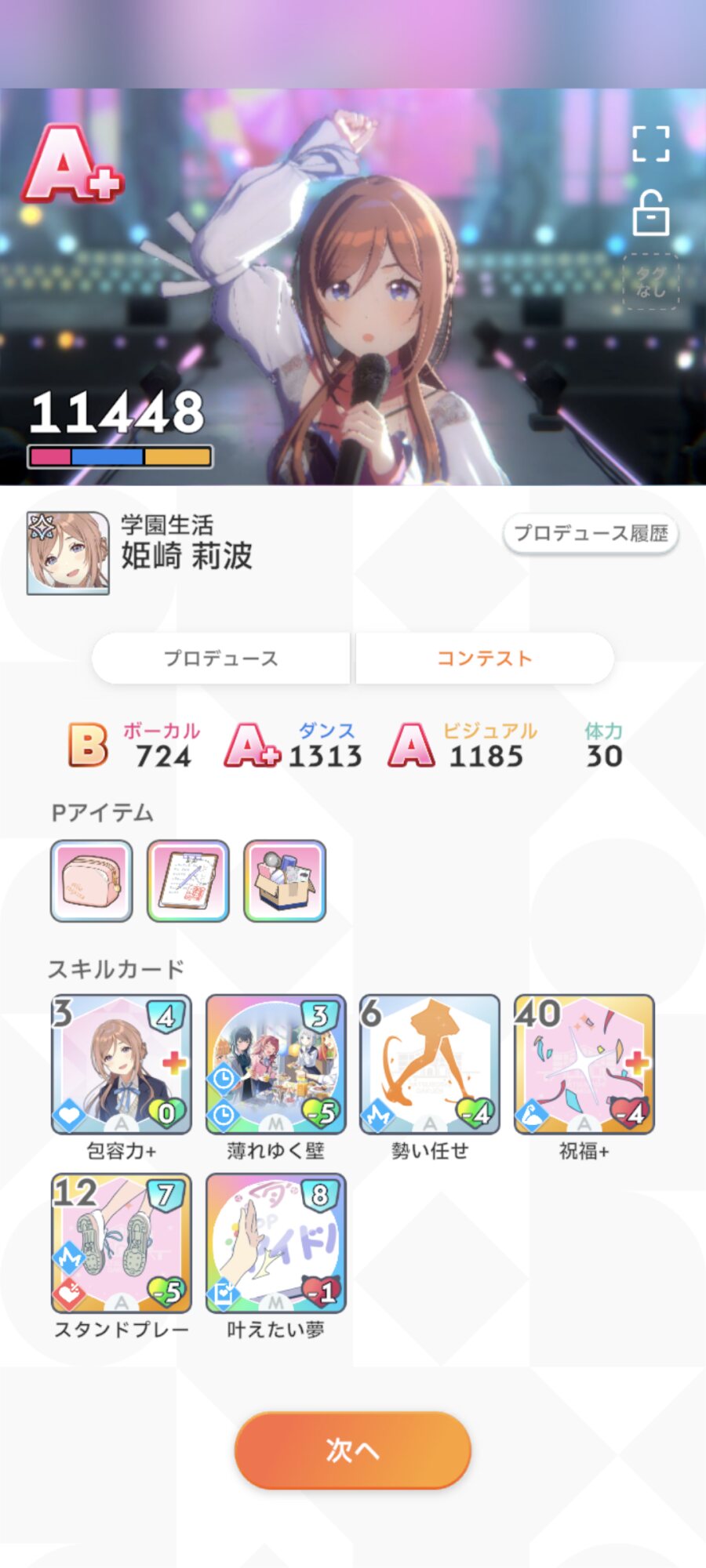
Task: Expand the idol image to fullscreen
Action: click(650, 144)
